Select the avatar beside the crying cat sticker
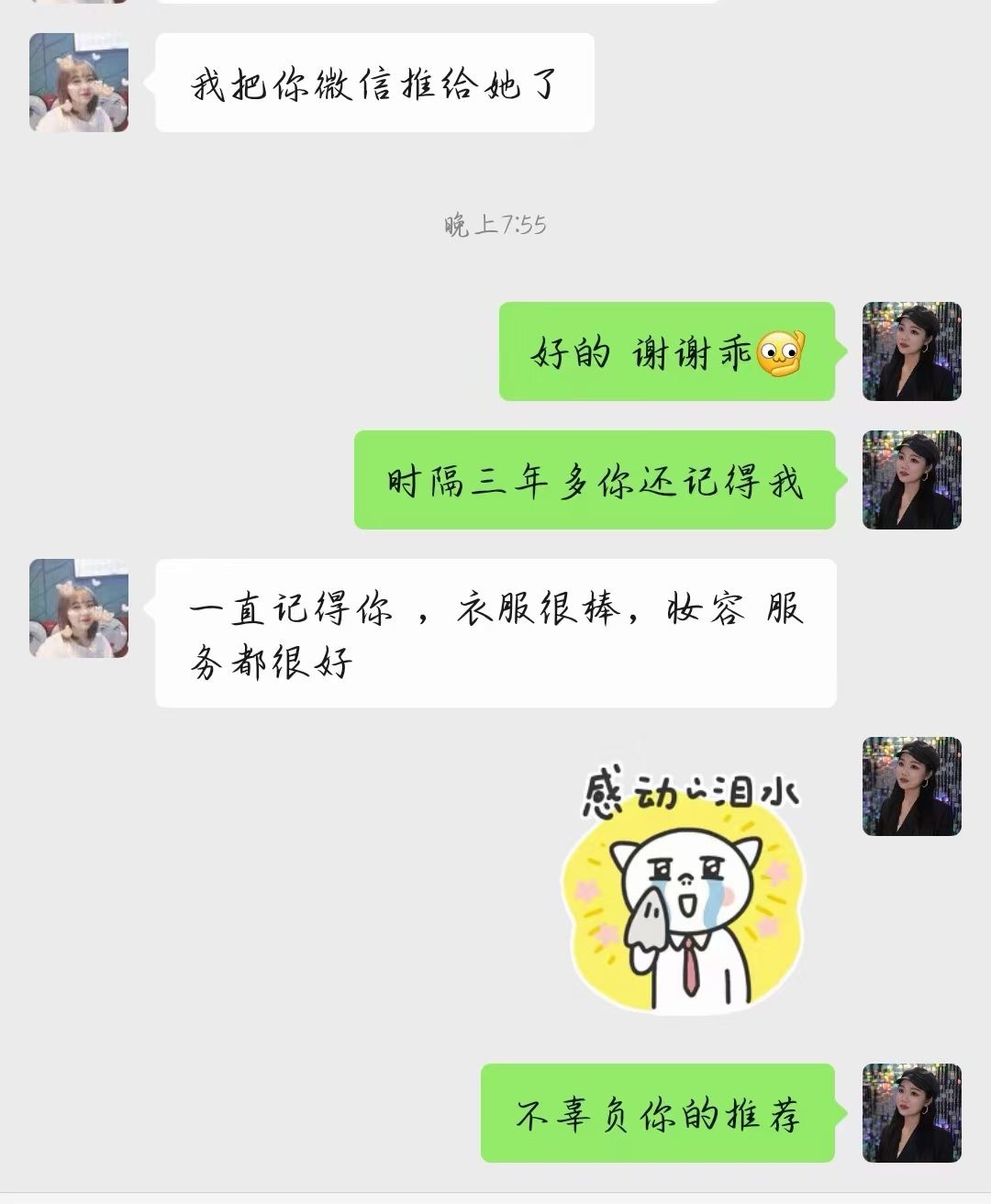This screenshot has width=991, height=1204. click(911, 786)
